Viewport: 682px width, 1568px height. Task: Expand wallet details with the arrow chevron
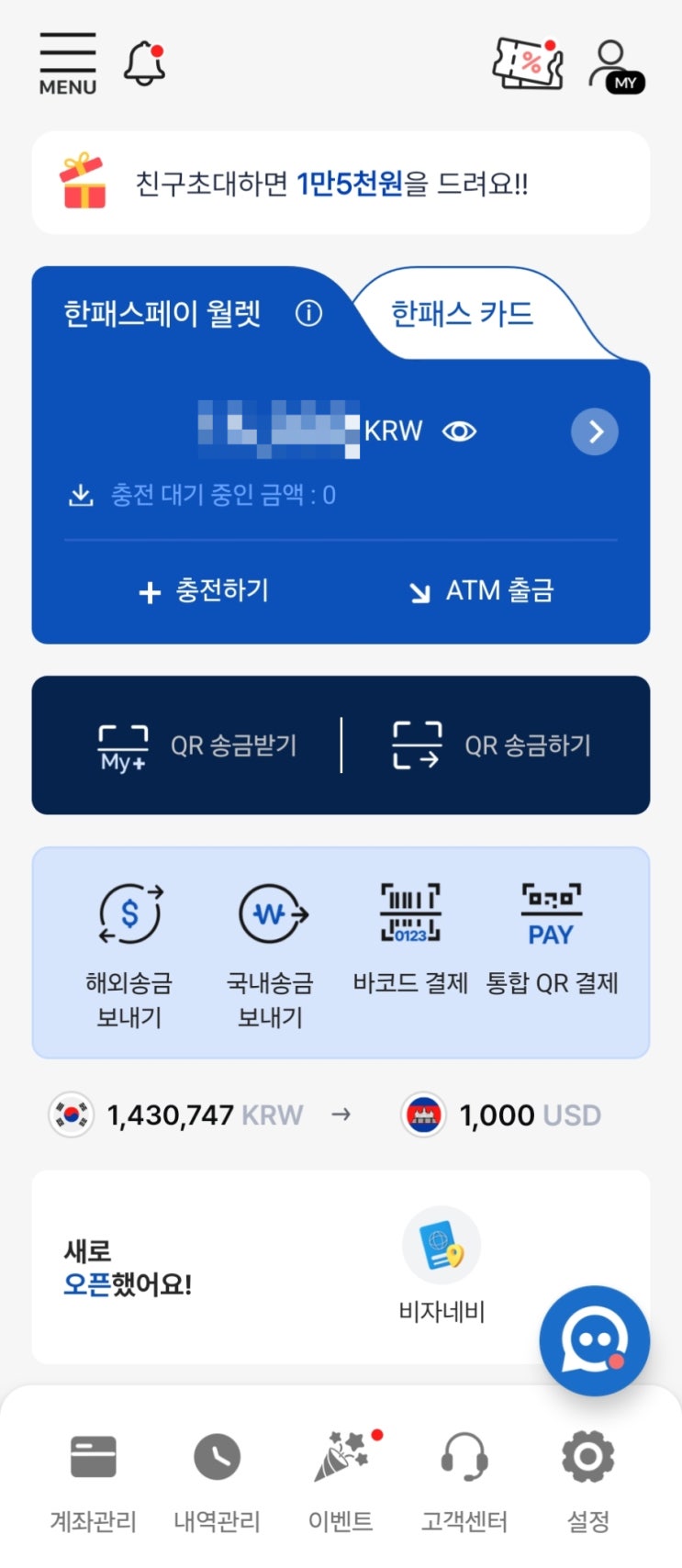click(595, 431)
